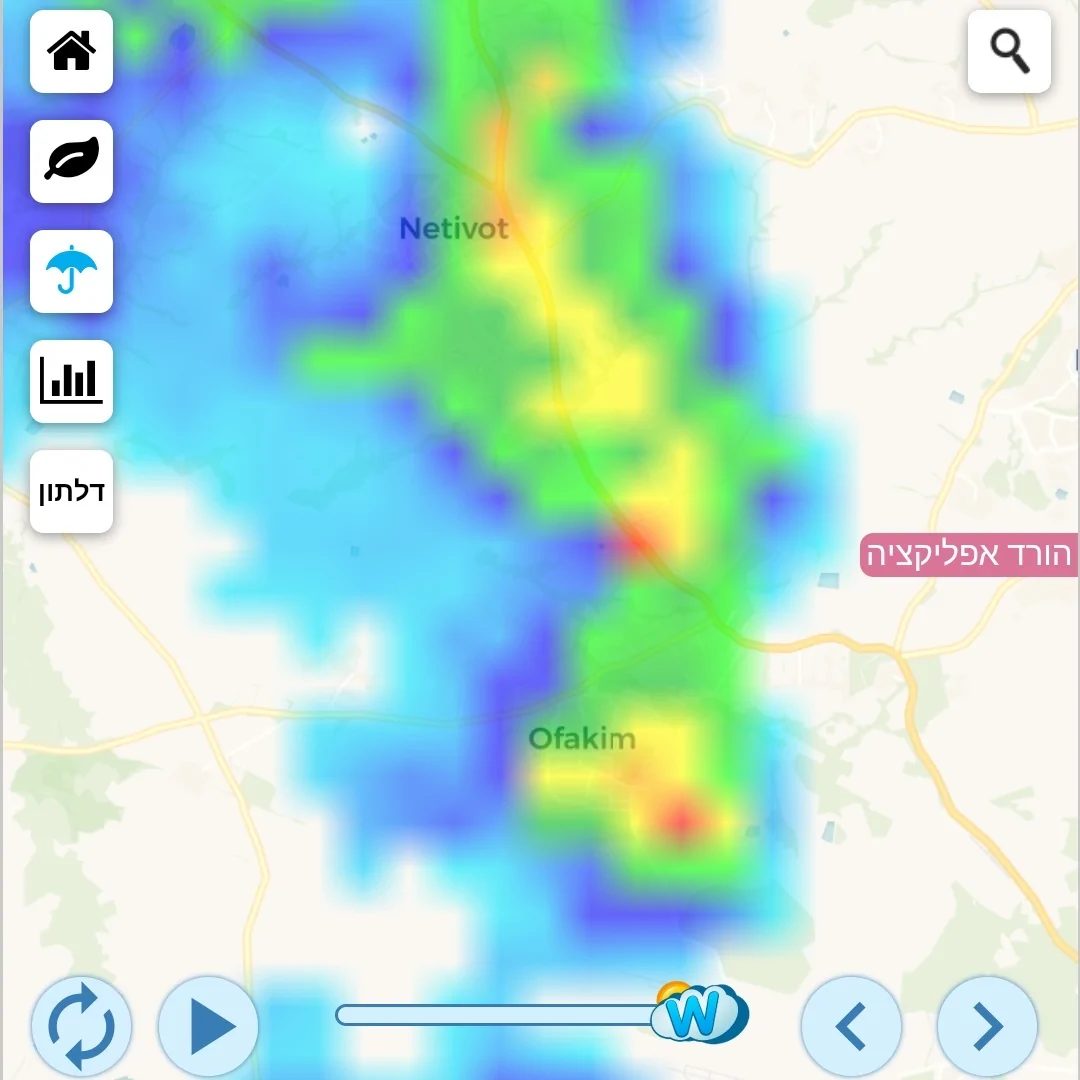
Task: Advance to next radar frame
Action: [987, 1026]
